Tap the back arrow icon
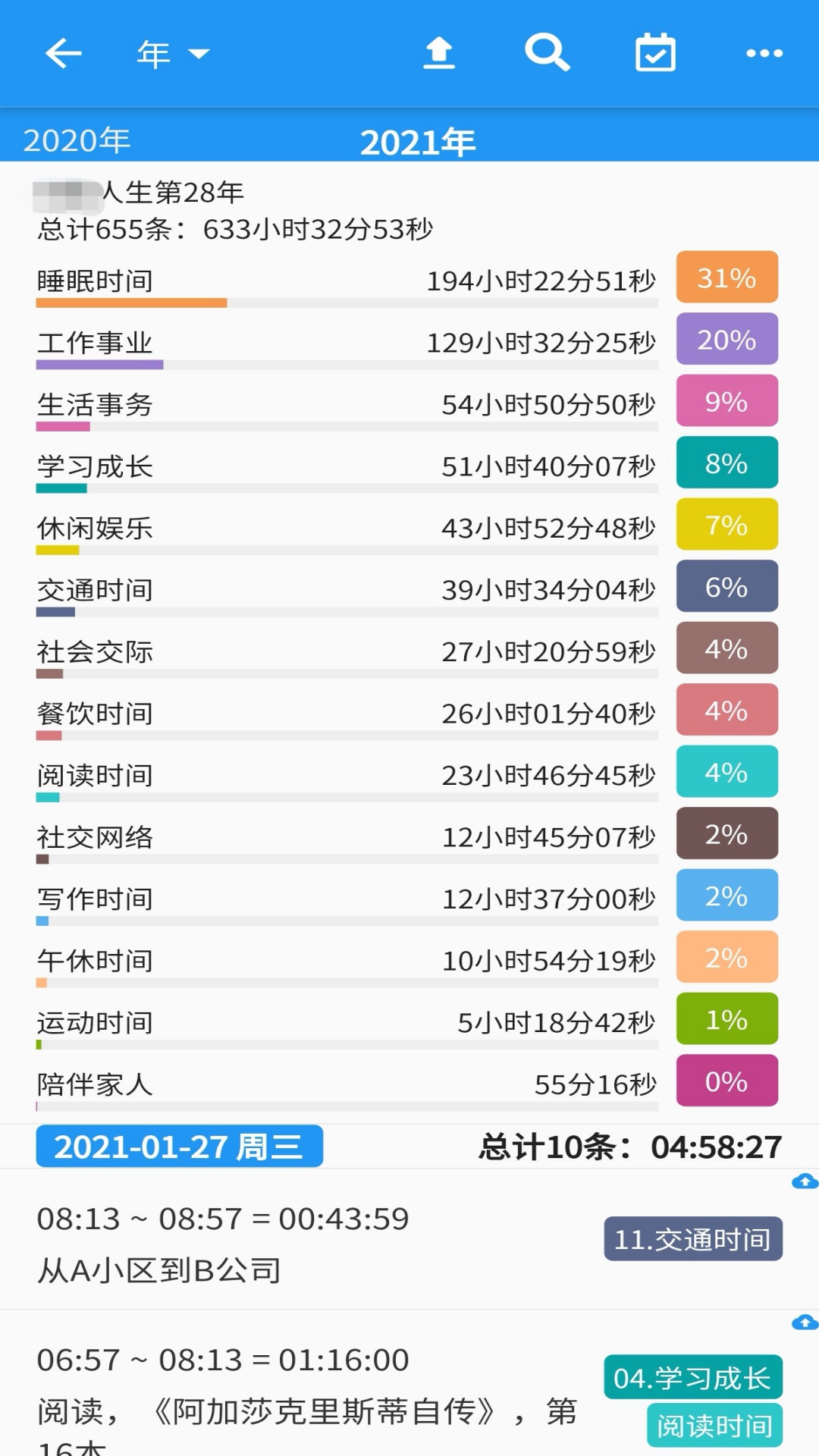 tap(63, 53)
